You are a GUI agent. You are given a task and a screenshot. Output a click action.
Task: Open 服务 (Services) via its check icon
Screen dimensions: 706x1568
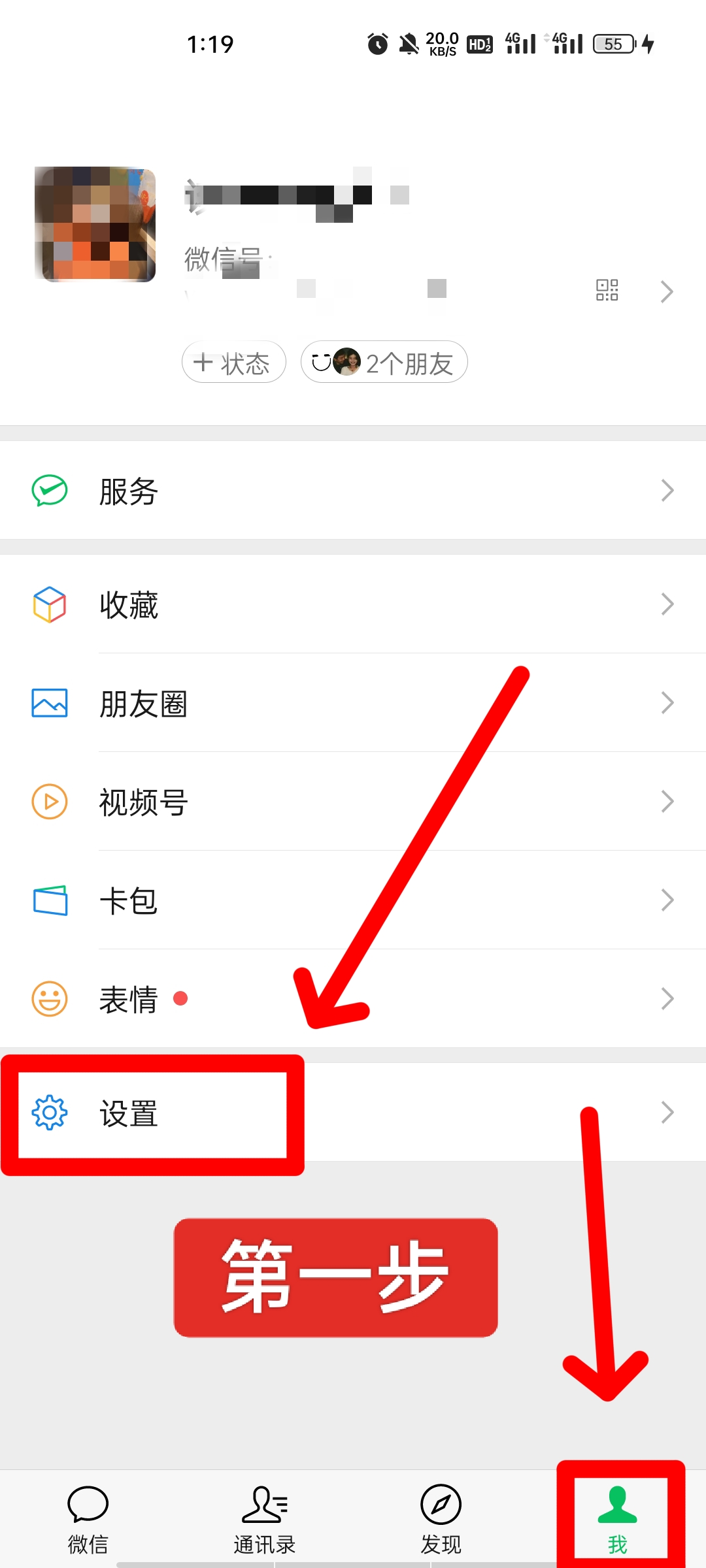click(49, 491)
